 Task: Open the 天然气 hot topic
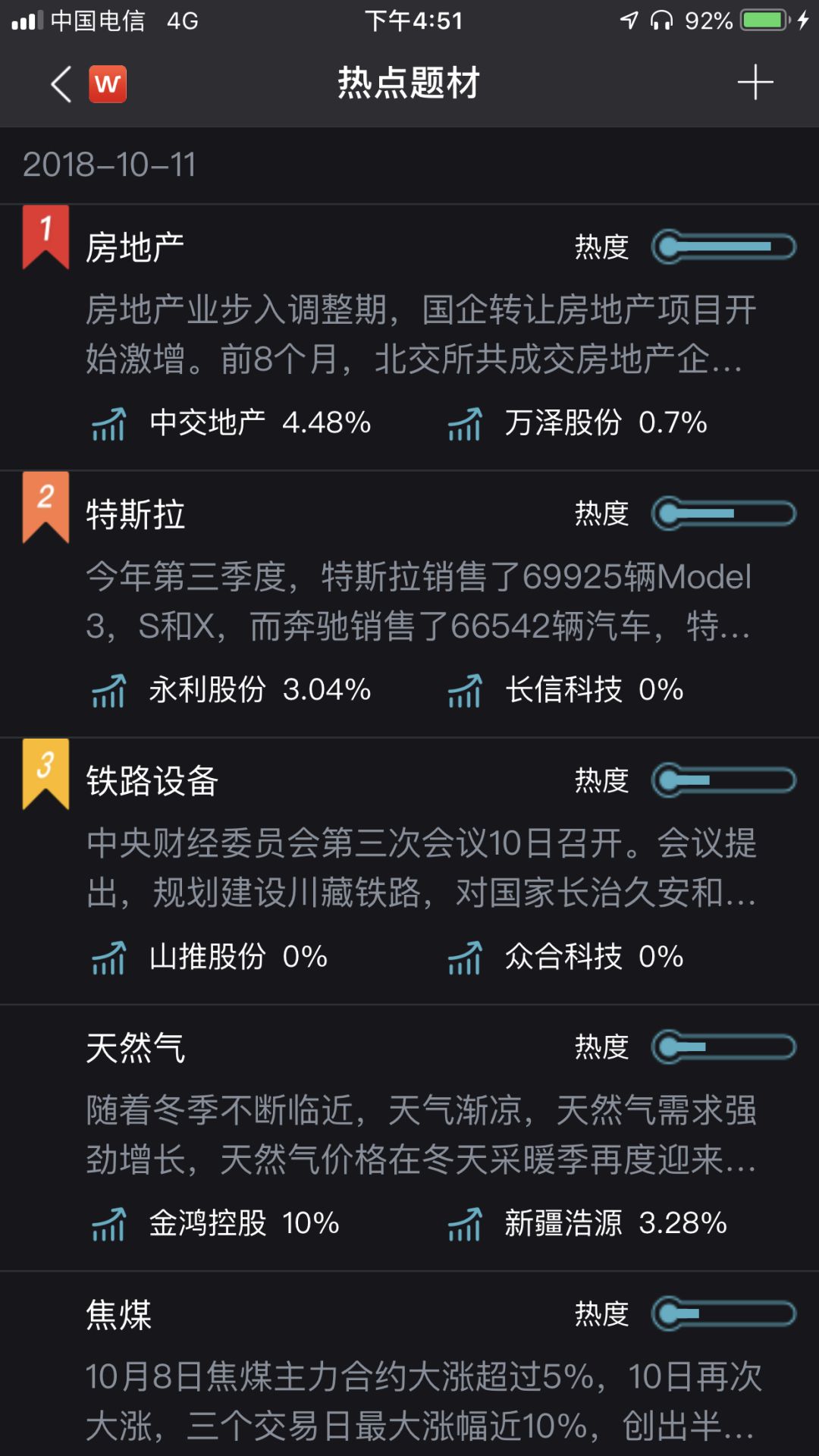pyautogui.click(x=409, y=1138)
